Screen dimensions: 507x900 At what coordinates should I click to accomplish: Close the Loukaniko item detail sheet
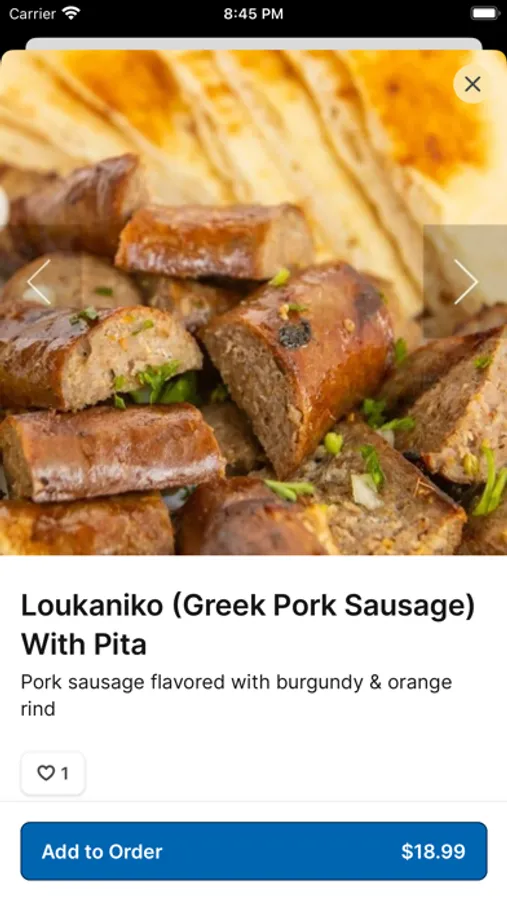pyautogui.click(x=473, y=84)
